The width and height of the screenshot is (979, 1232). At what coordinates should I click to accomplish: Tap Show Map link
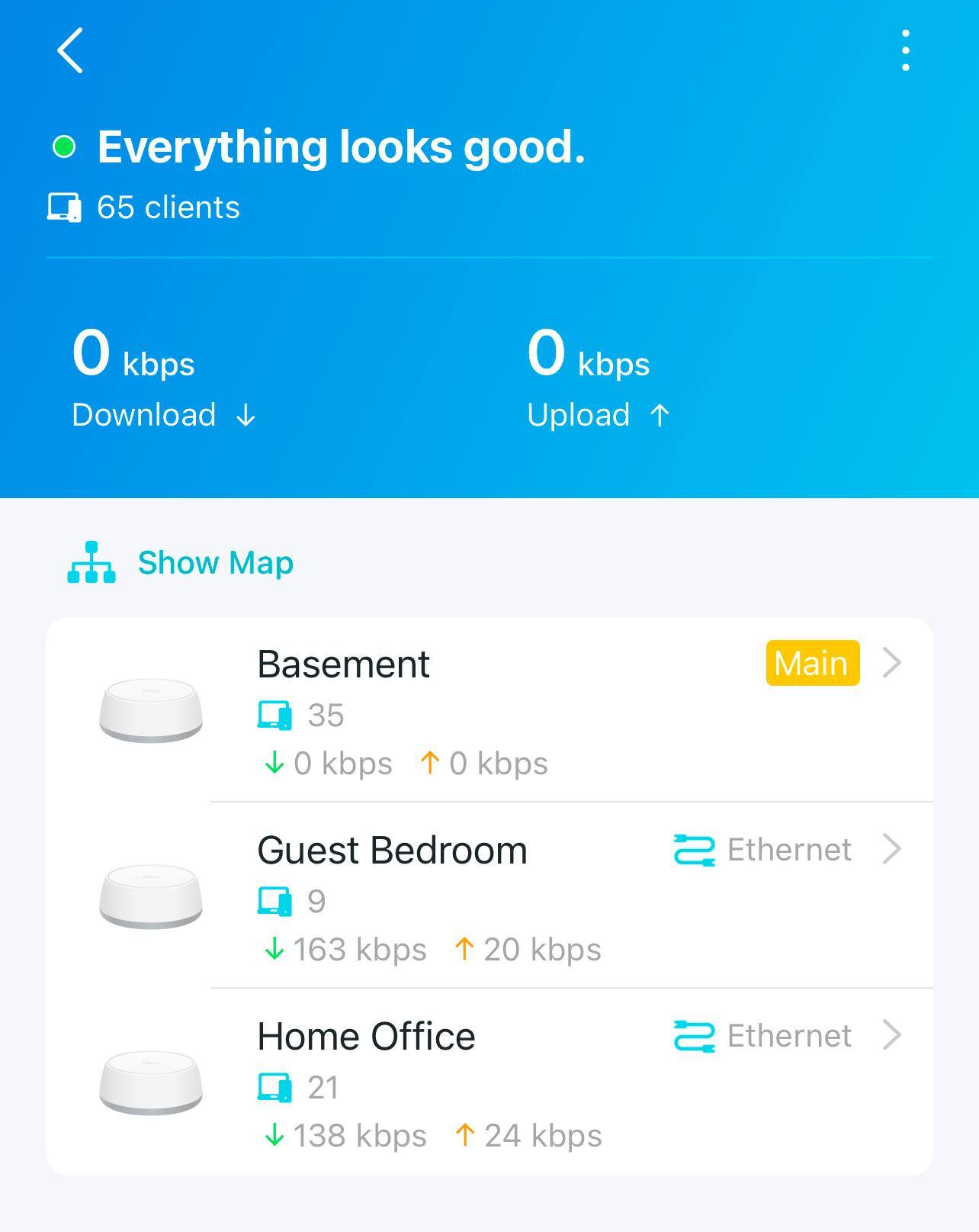(214, 563)
